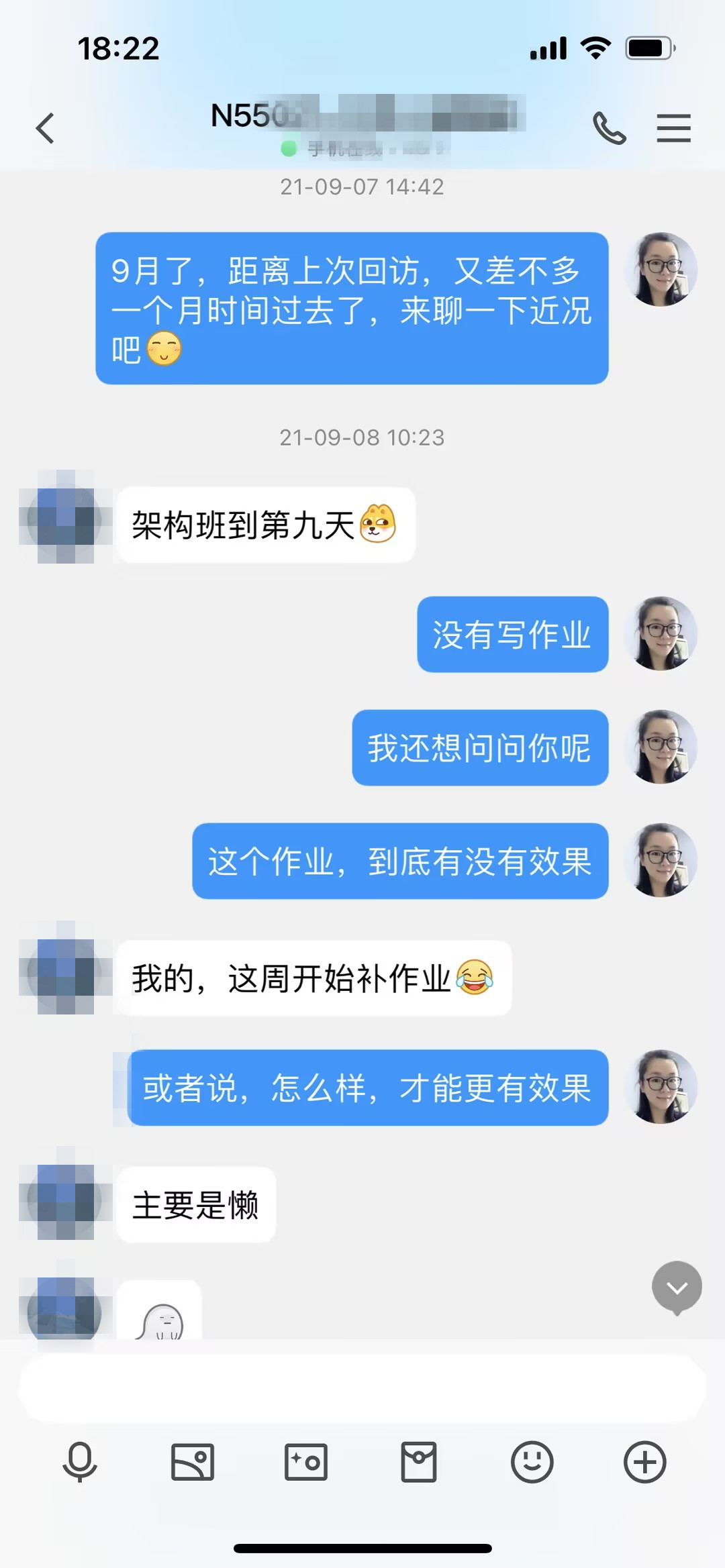This screenshot has width=725, height=1568.
Task: Open more attachment options
Action: click(645, 1461)
